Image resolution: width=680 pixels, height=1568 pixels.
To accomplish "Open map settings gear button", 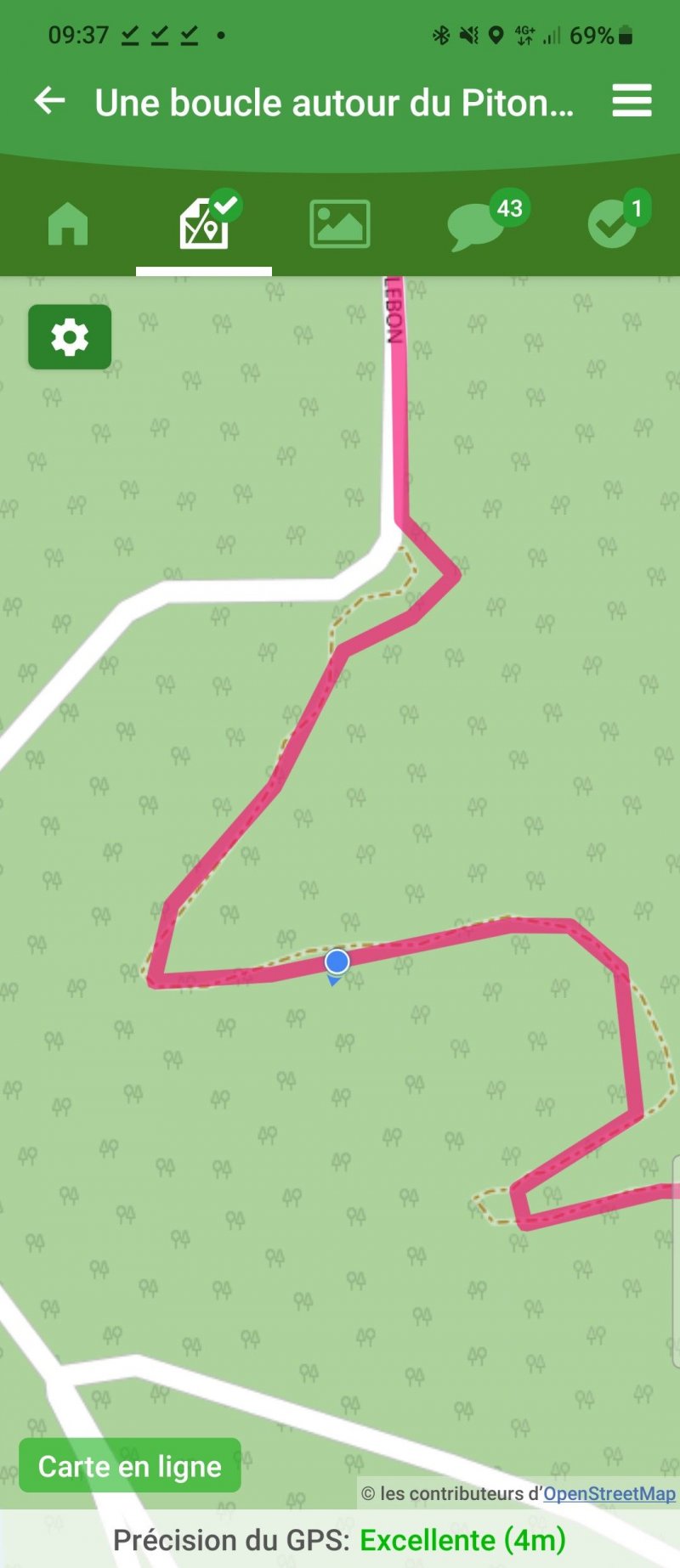I will coord(70,337).
